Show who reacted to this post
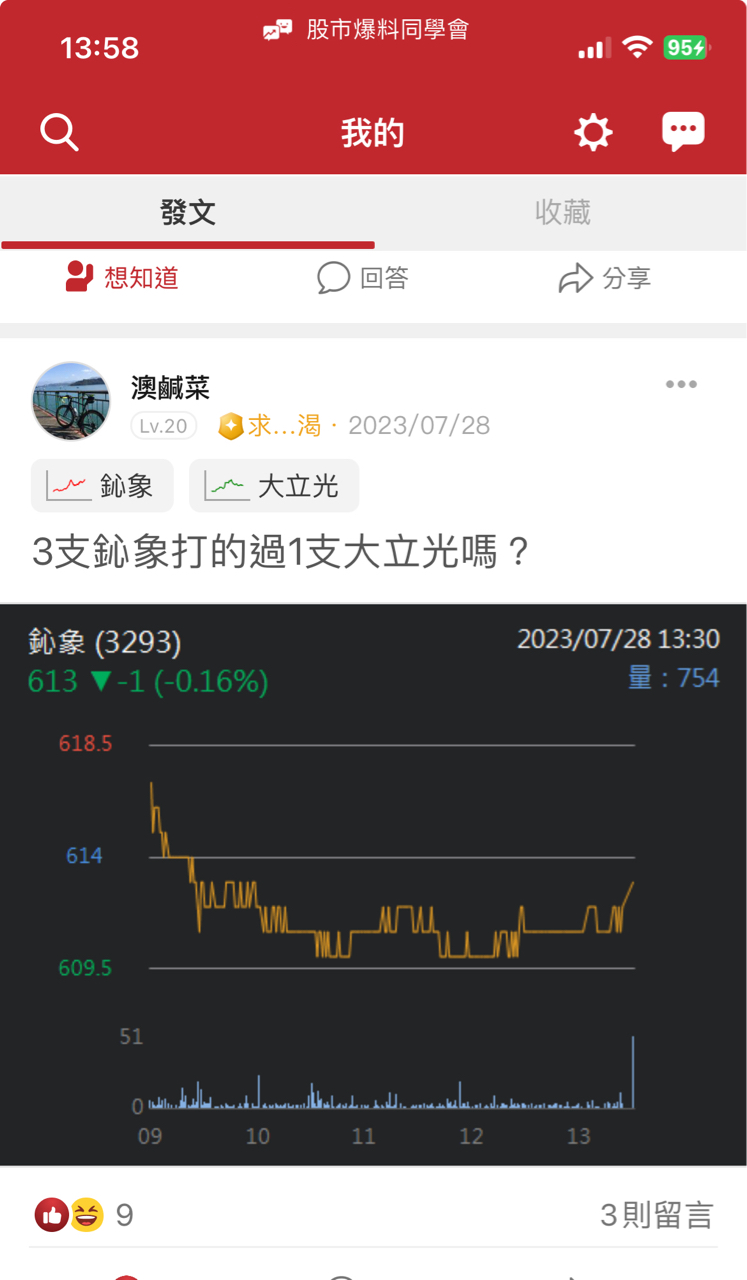This screenshot has height=1280, width=747. (x=84, y=1215)
